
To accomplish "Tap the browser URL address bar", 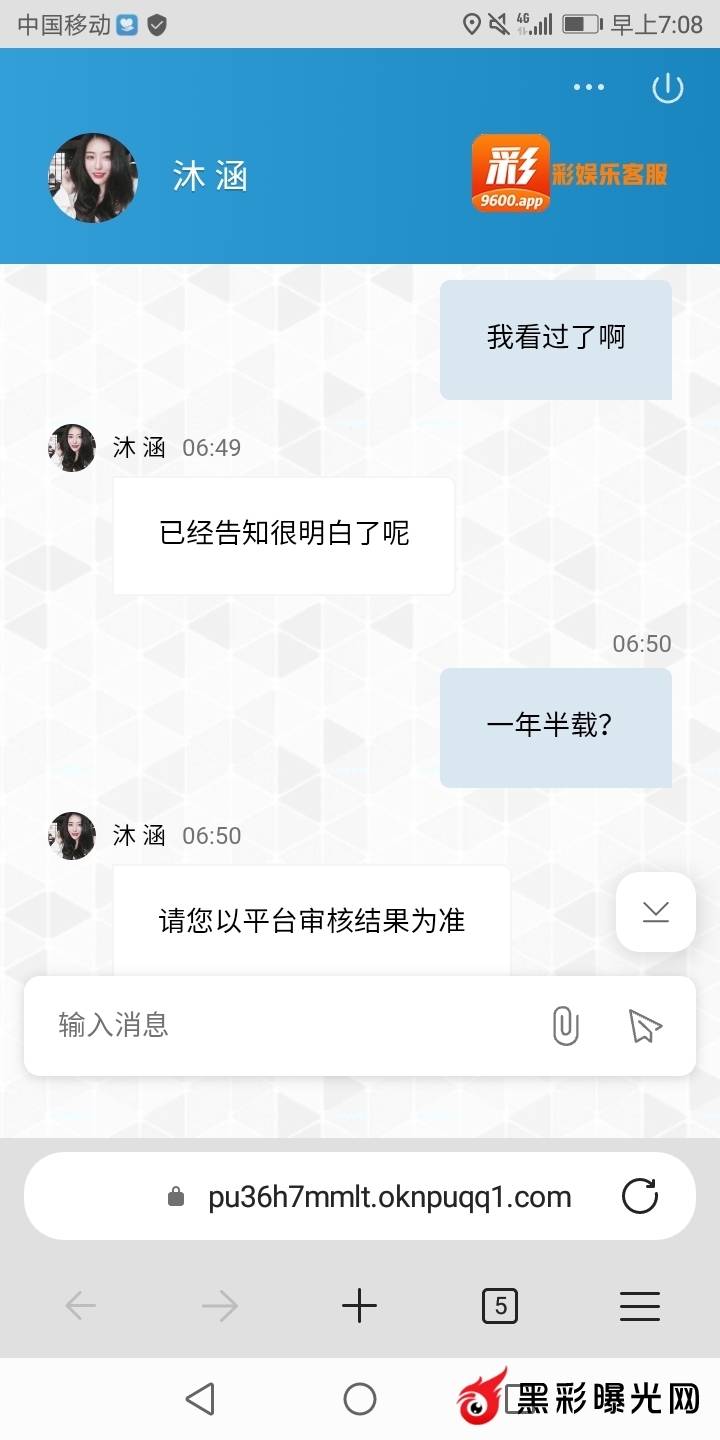I will click(x=380, y=1197).
